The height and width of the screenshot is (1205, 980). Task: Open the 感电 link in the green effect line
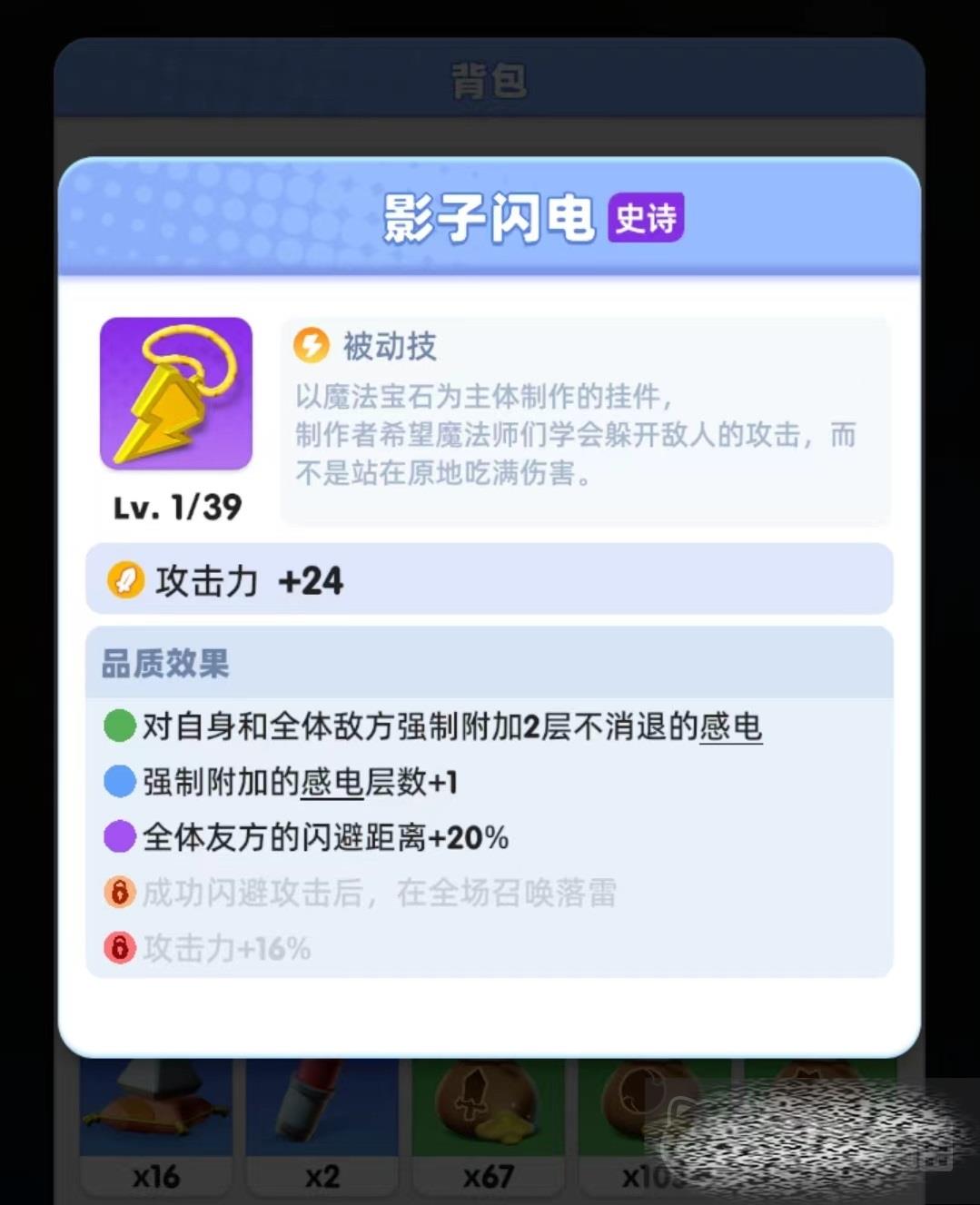coord(730,726)
